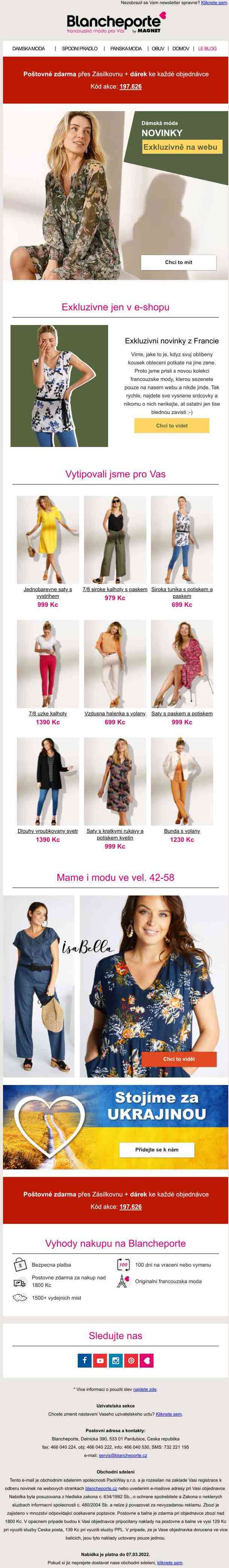Open the "Vzdusna halenka s volany" product
The image size is (229, 1568).
[115, 713]
